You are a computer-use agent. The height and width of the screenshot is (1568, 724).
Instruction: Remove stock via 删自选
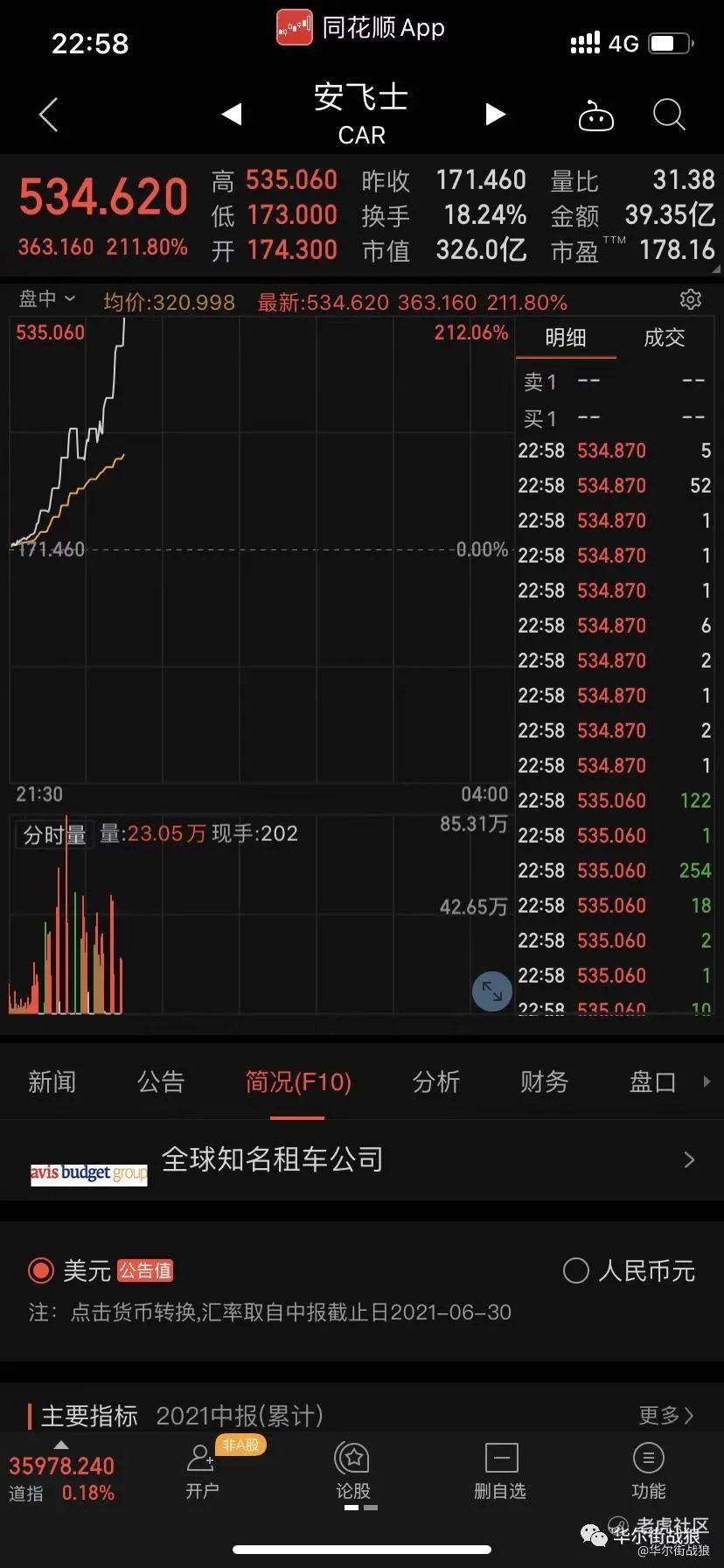(x=500, y=1472)
